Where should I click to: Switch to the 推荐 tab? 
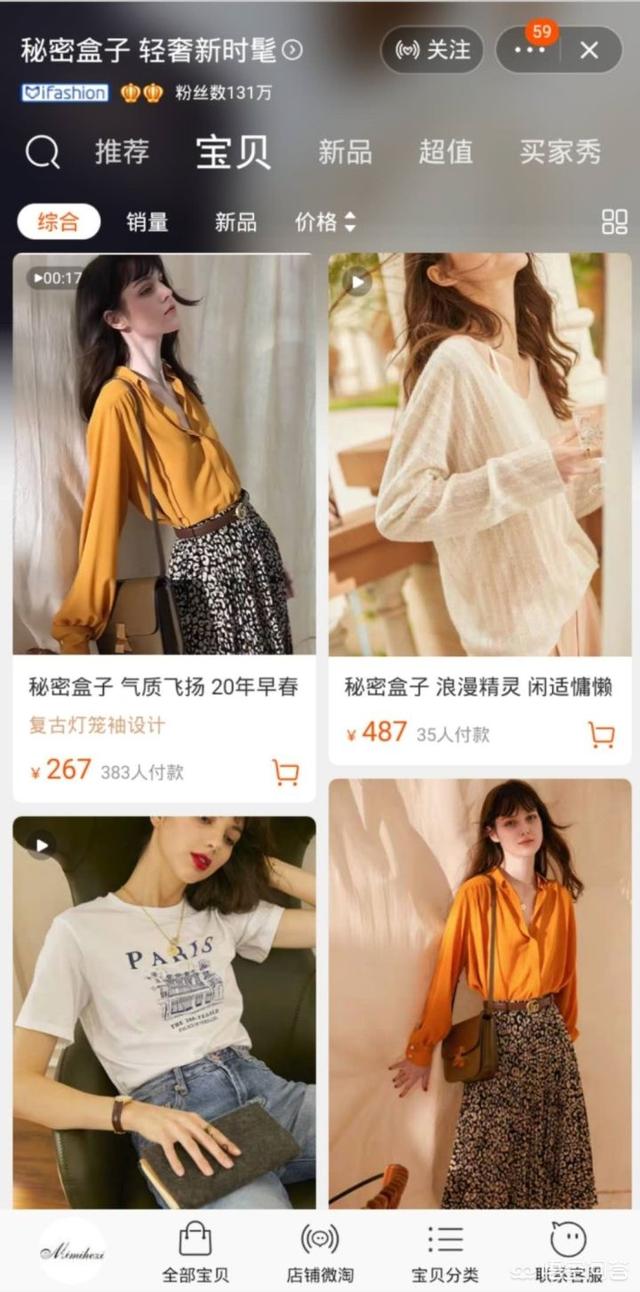pos(122,152)
